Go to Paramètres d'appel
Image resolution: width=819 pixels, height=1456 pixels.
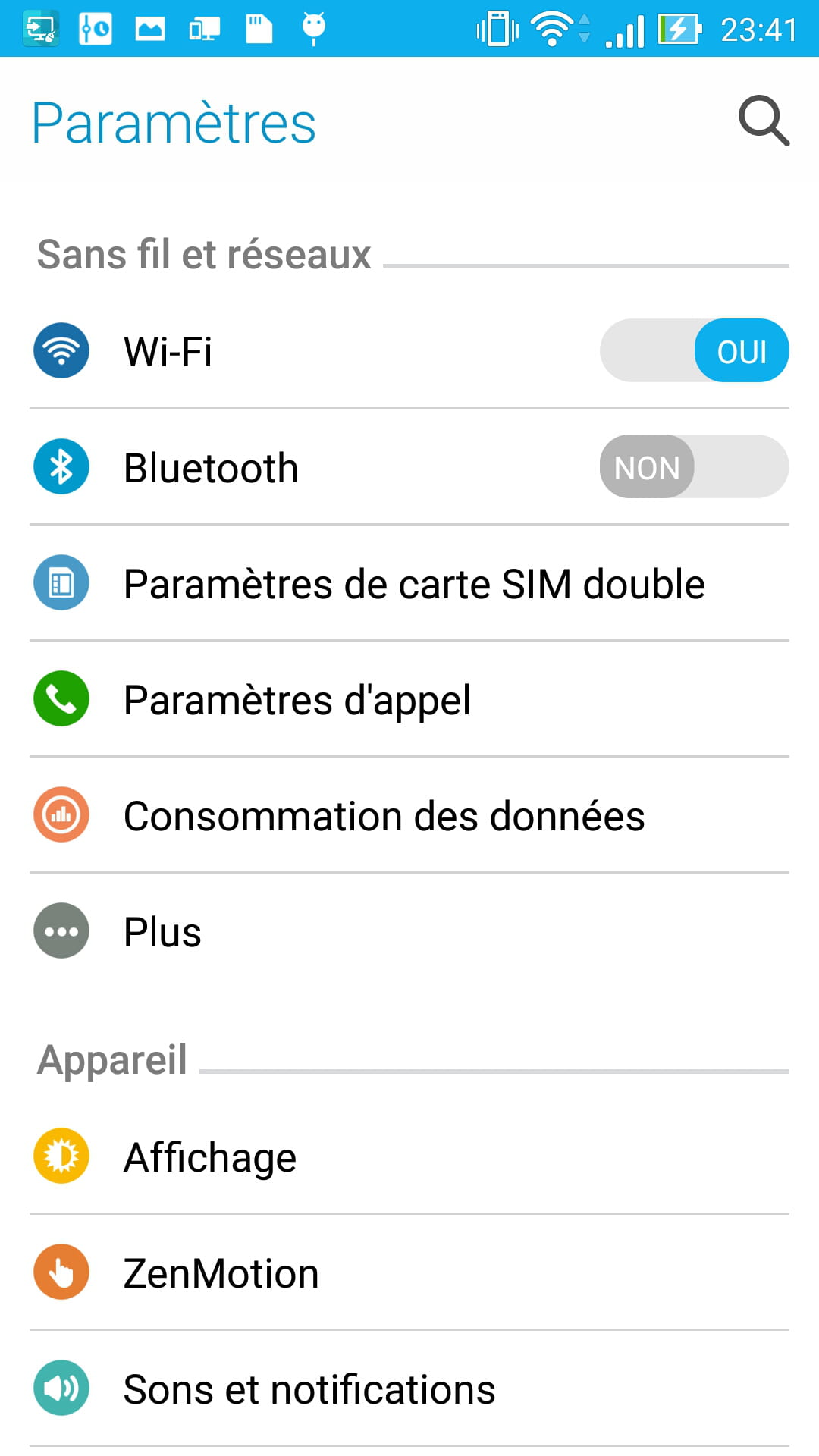pyautogui.click(x=297, y=700)
